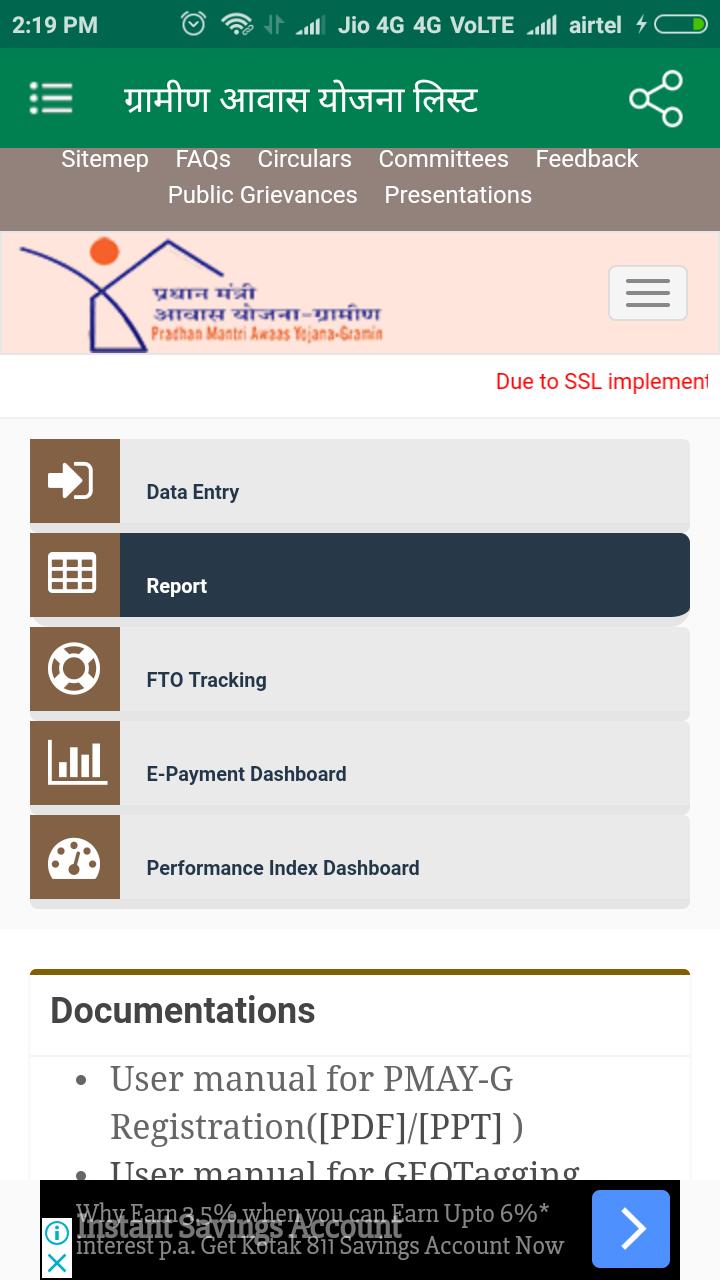
Task: Click the Feedback link
Action: pos(586,158)
